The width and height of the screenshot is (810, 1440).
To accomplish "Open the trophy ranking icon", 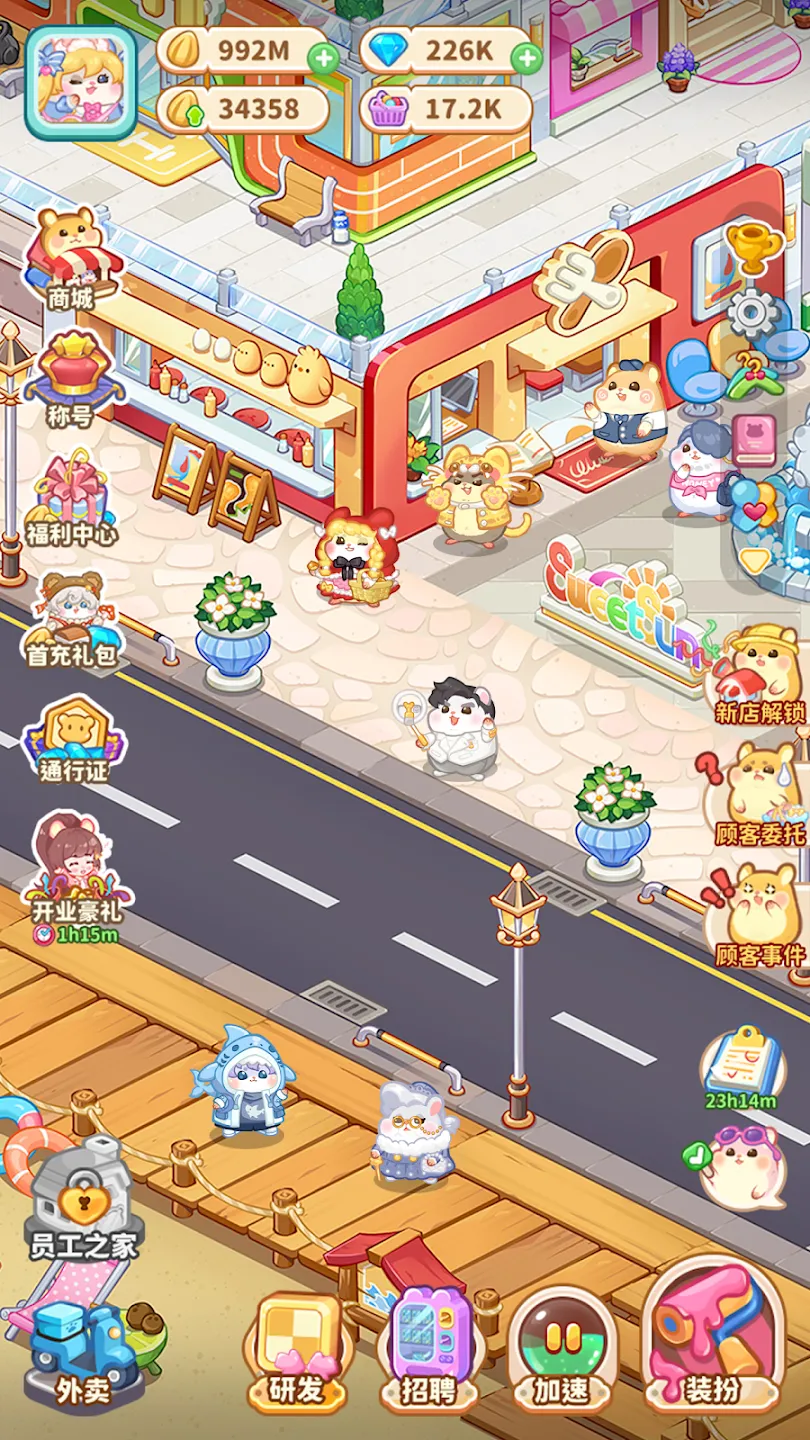I will tap(755, 247).
